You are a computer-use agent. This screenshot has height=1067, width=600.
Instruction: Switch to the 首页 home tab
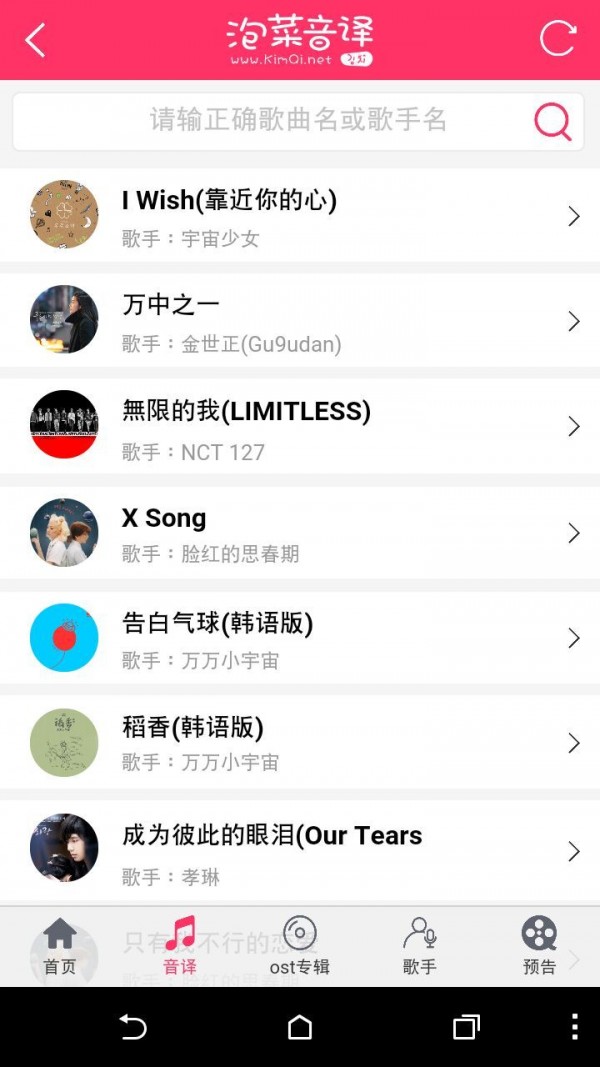tap(60, 946)
